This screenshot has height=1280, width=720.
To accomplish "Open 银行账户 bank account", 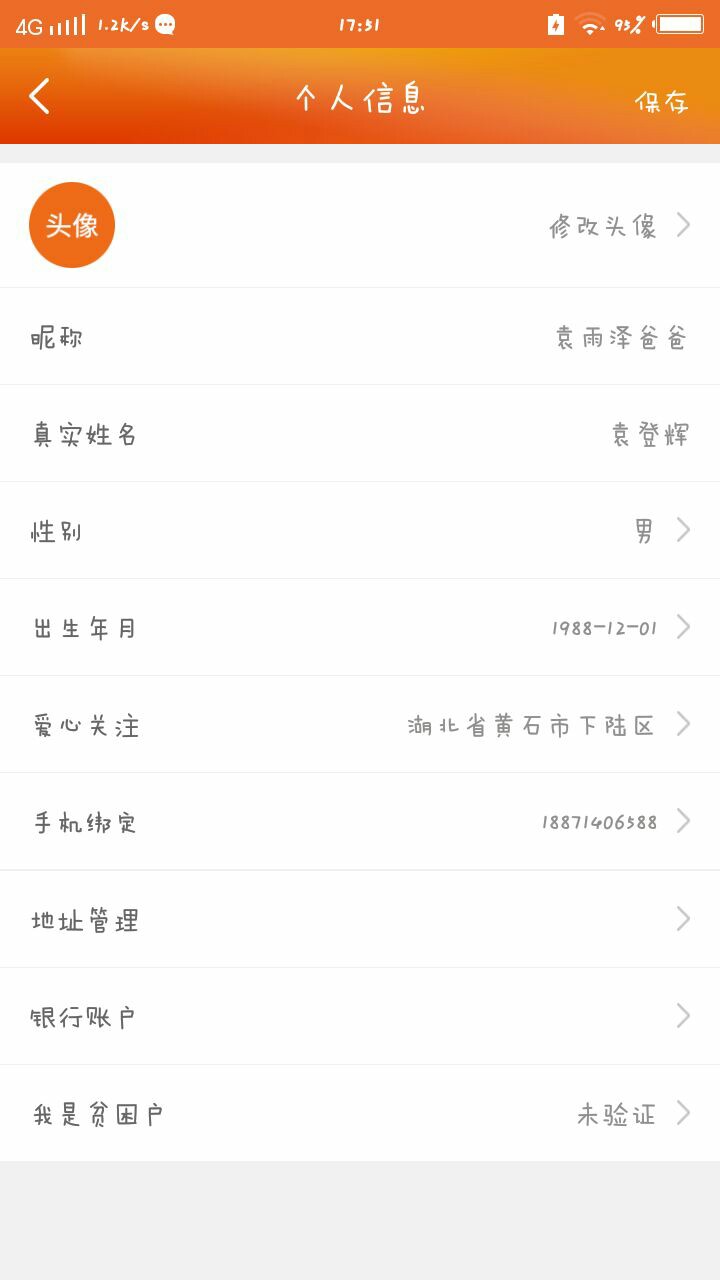I will 360,1016.
